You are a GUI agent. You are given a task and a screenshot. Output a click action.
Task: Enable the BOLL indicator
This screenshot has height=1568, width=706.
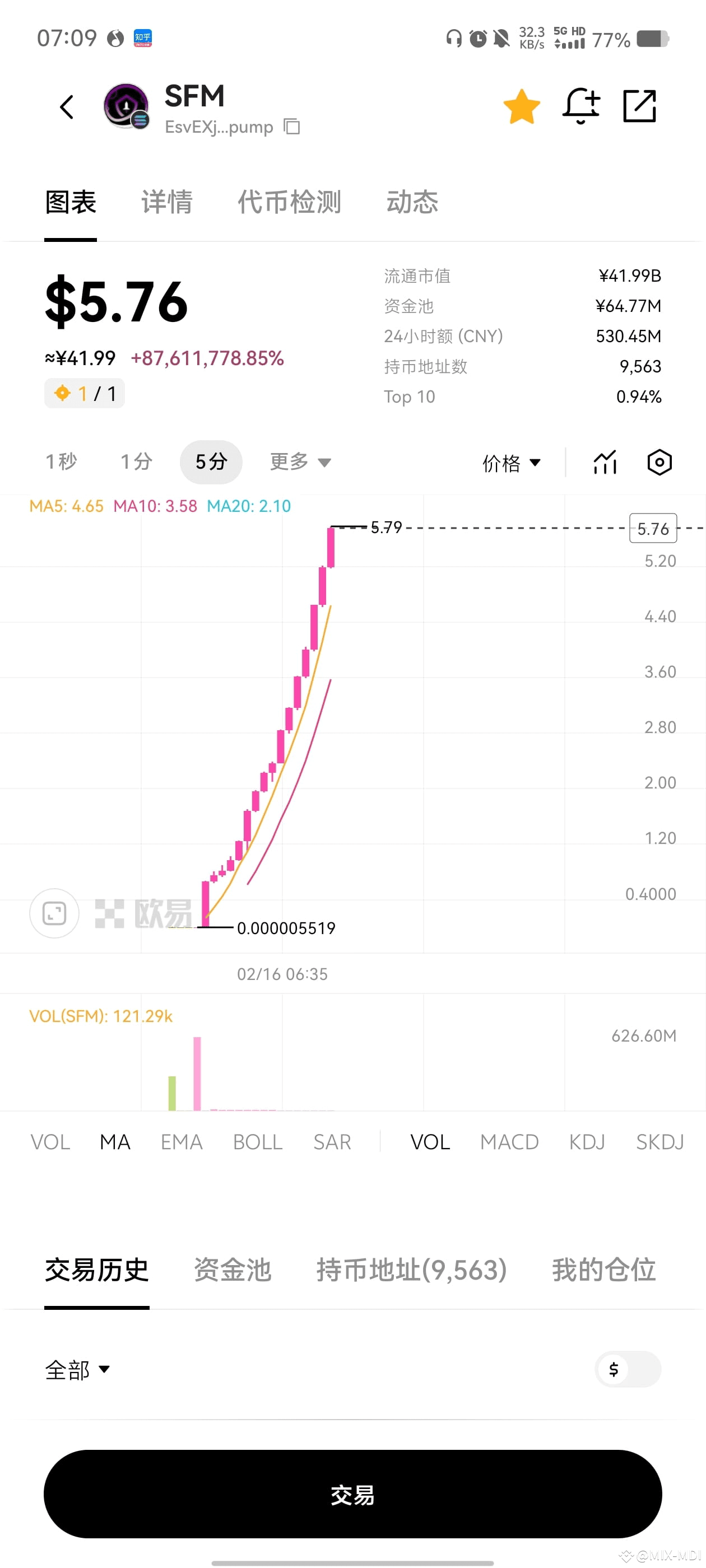(257, 1141)
